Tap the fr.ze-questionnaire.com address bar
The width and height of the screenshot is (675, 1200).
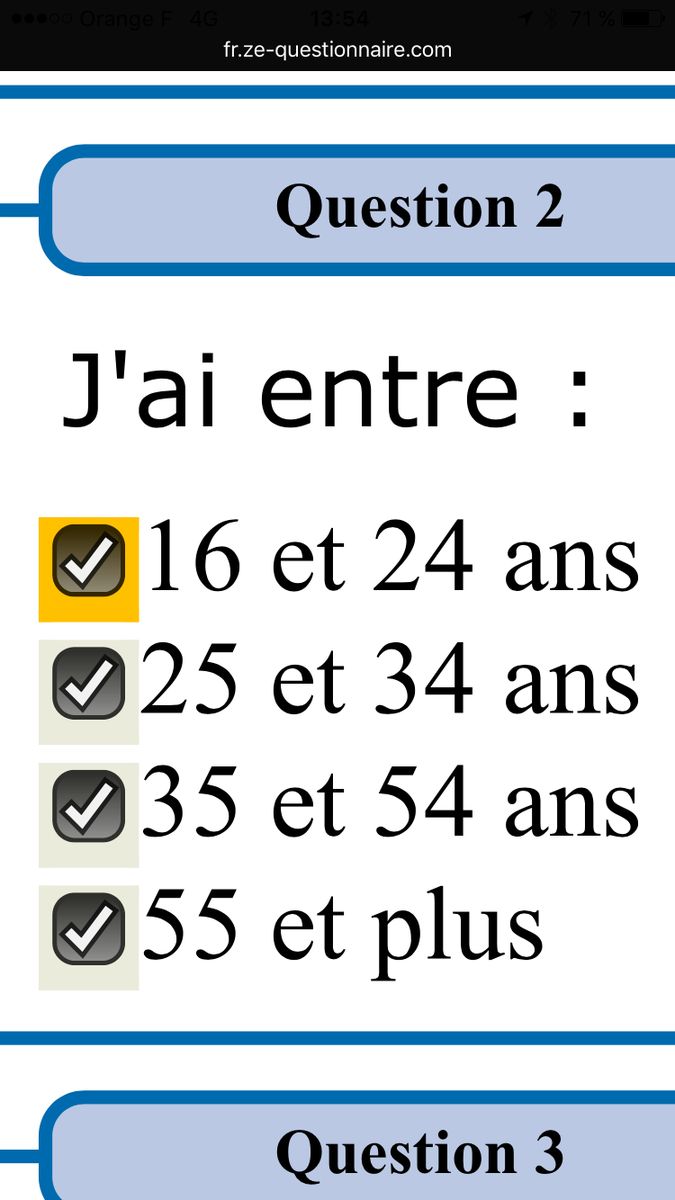coord(337,49)
